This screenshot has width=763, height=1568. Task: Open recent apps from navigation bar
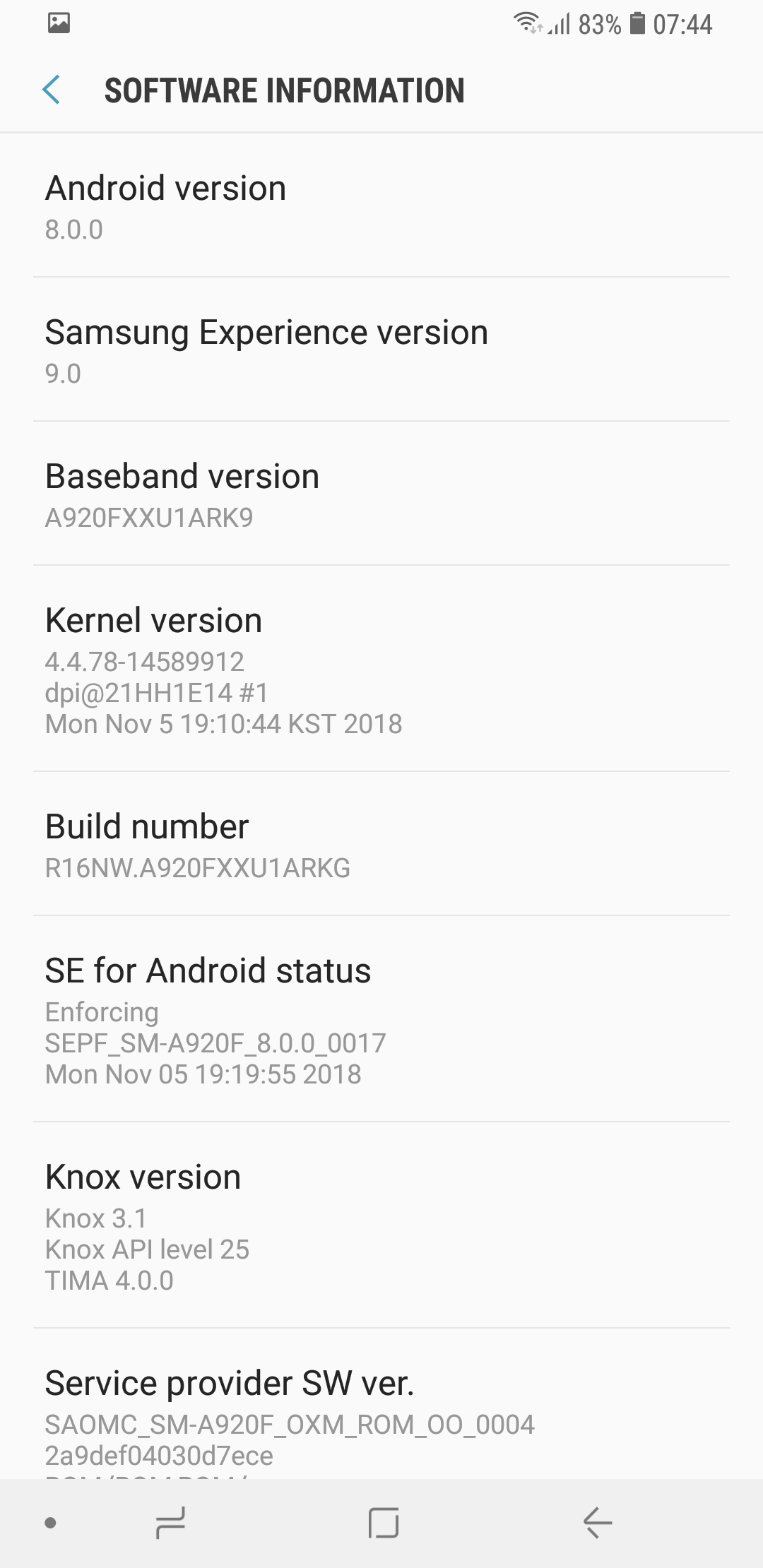tap(170, 1523)
